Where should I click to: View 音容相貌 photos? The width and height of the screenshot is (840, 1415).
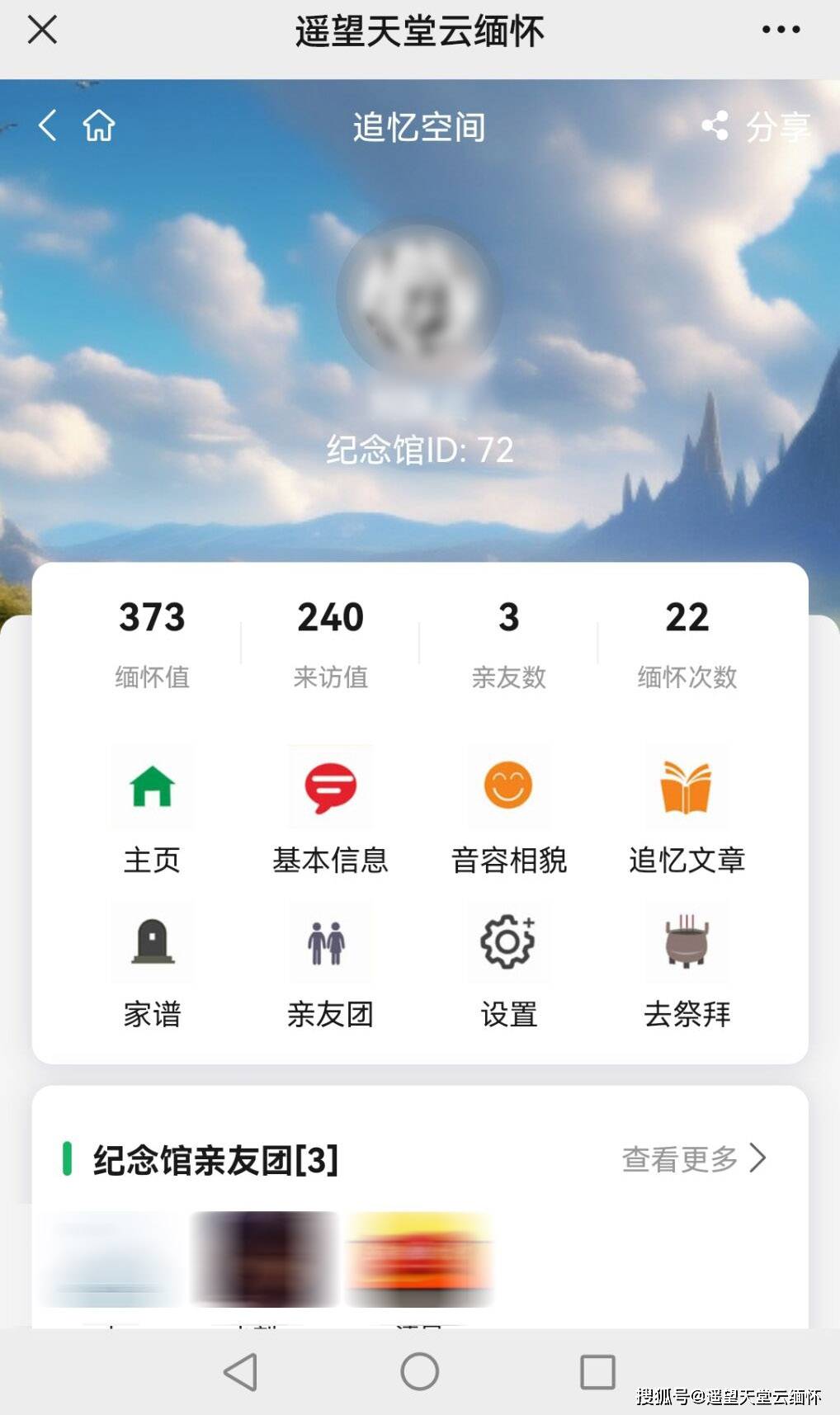tap(509, 810)
